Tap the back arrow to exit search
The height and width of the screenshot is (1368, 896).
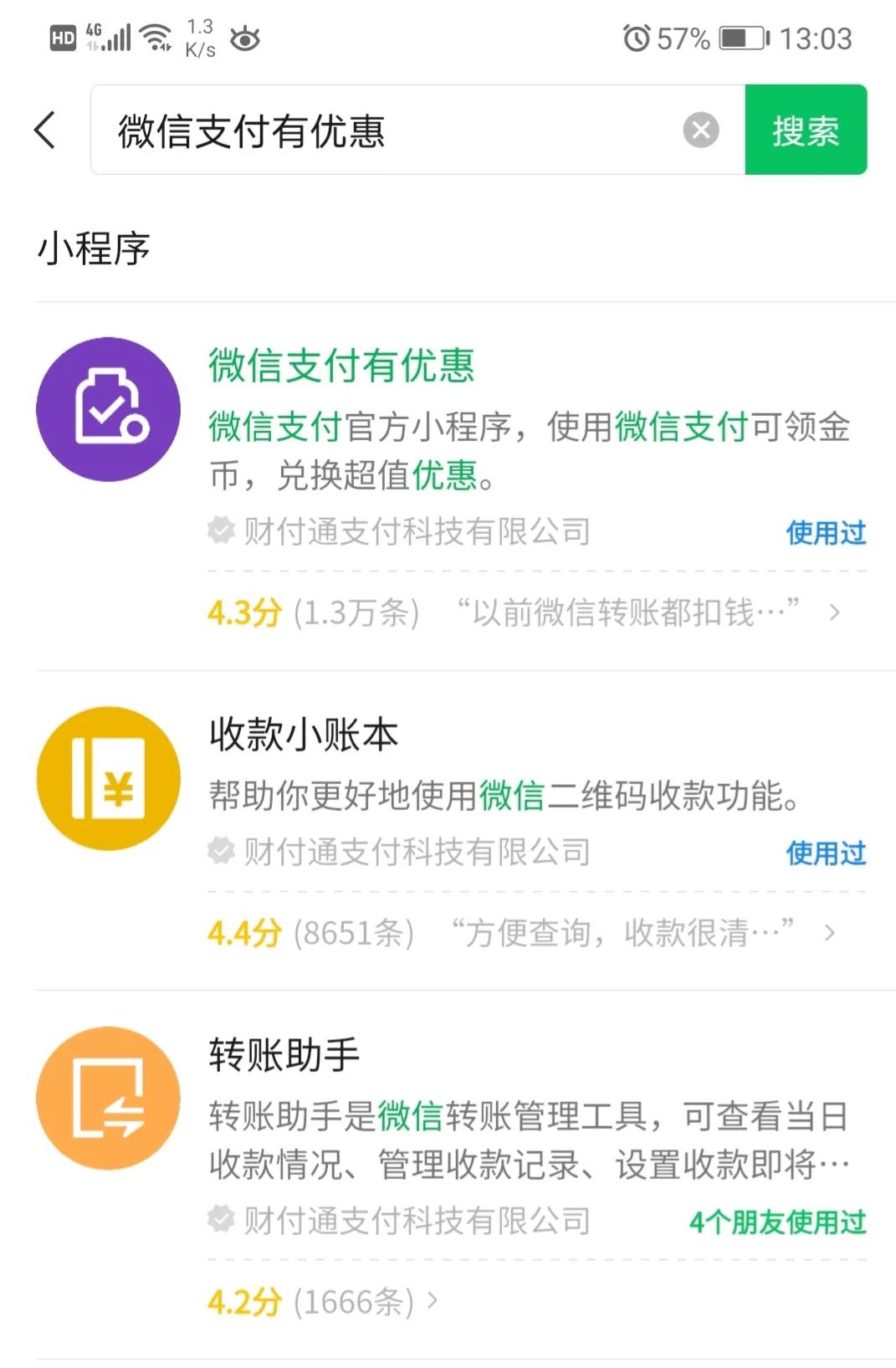click(44, 130)
